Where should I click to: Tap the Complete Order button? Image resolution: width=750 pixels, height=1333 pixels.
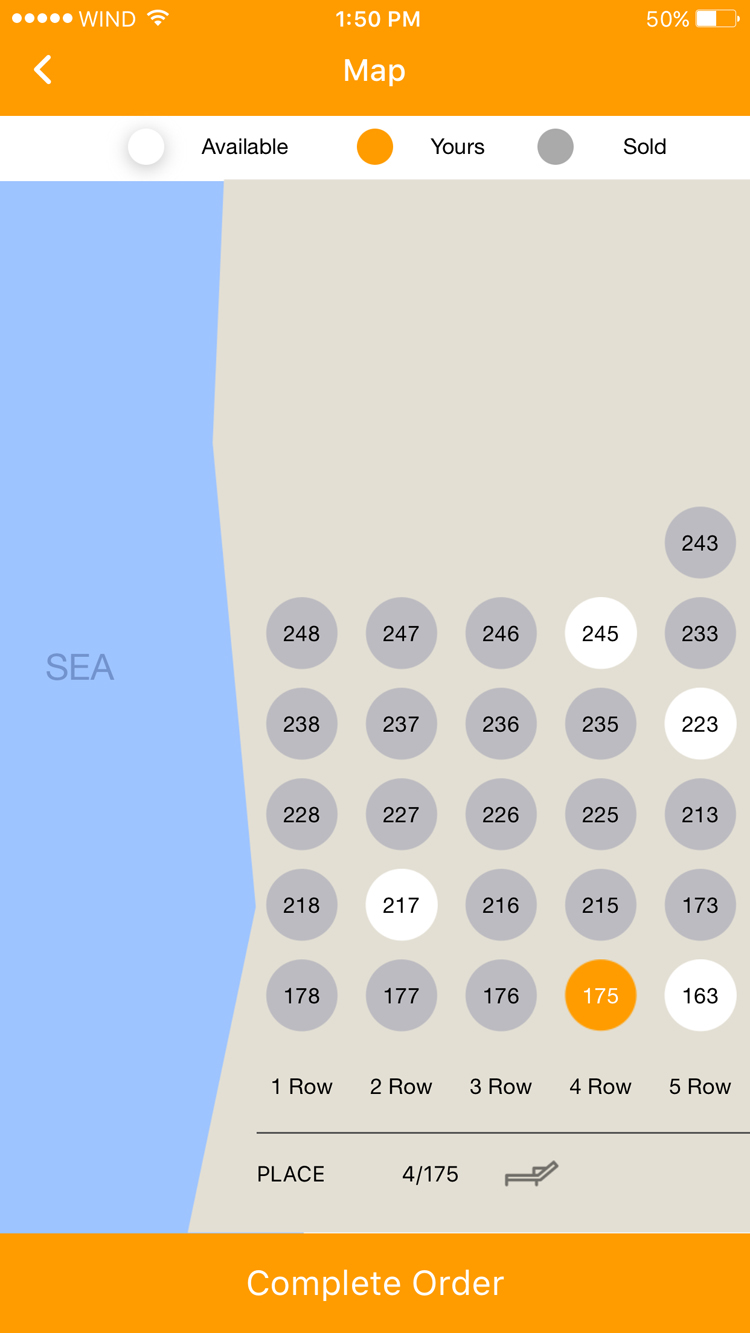pyautogui.click(x=375, y=1283)
